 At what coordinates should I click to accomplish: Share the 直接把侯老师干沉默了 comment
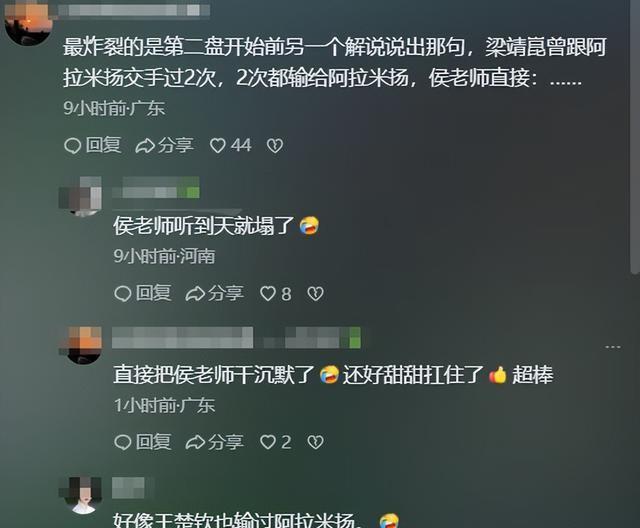coord(214,441)
